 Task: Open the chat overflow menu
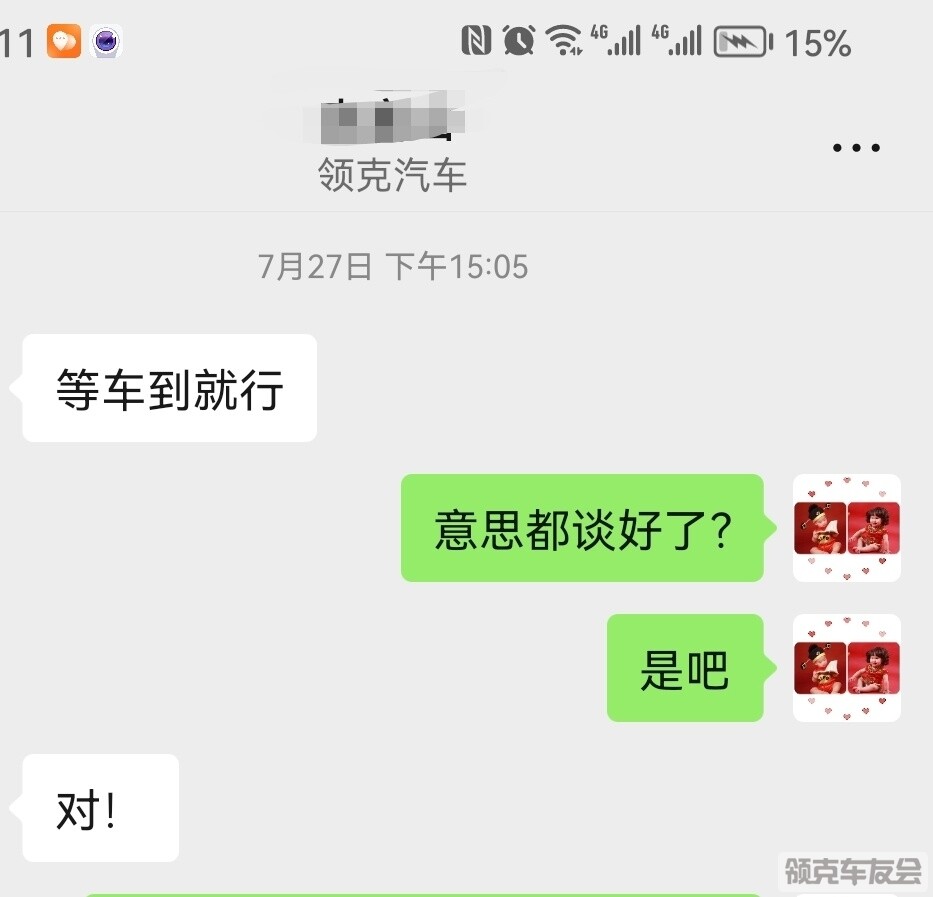coord(856,148)
